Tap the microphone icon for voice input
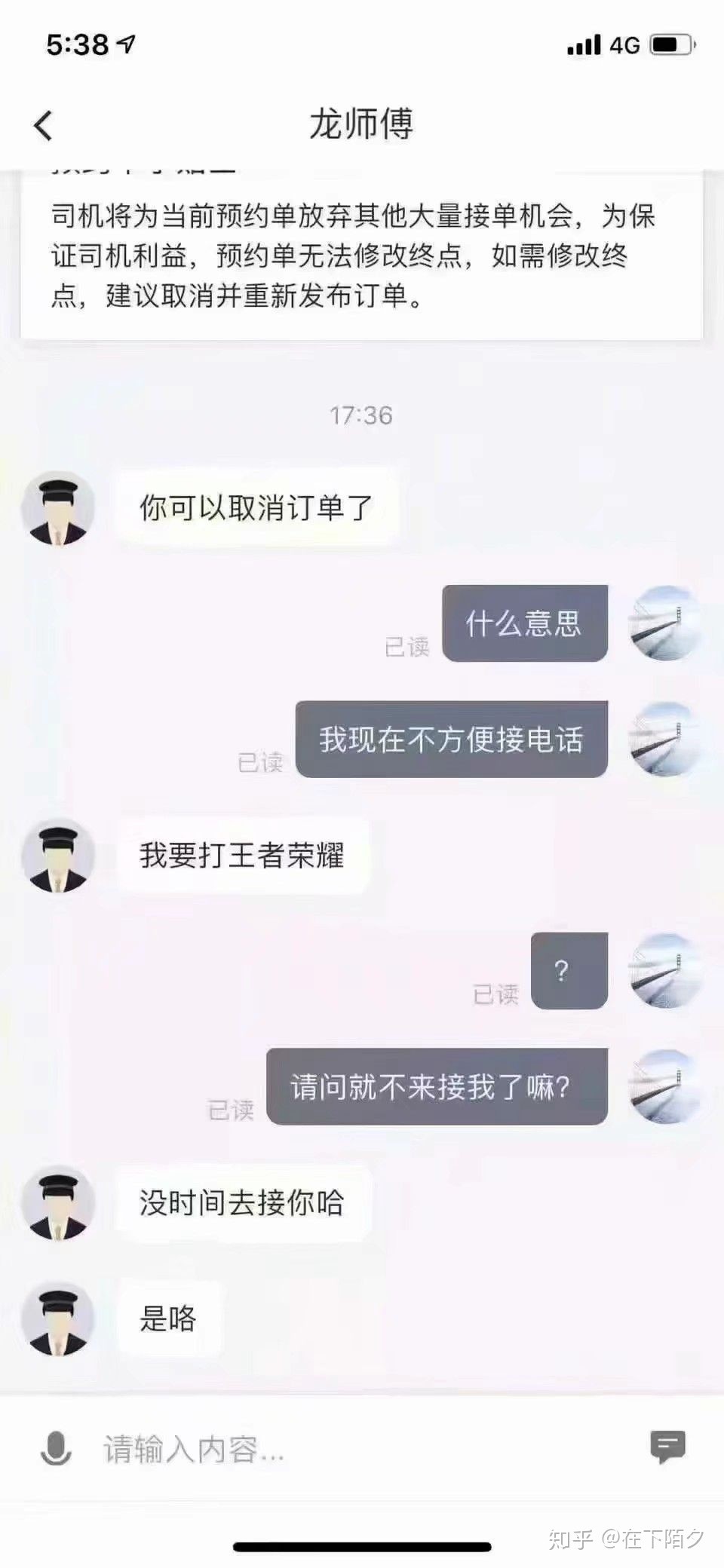The image size is (724, 1568). (x=56, y=1448)
